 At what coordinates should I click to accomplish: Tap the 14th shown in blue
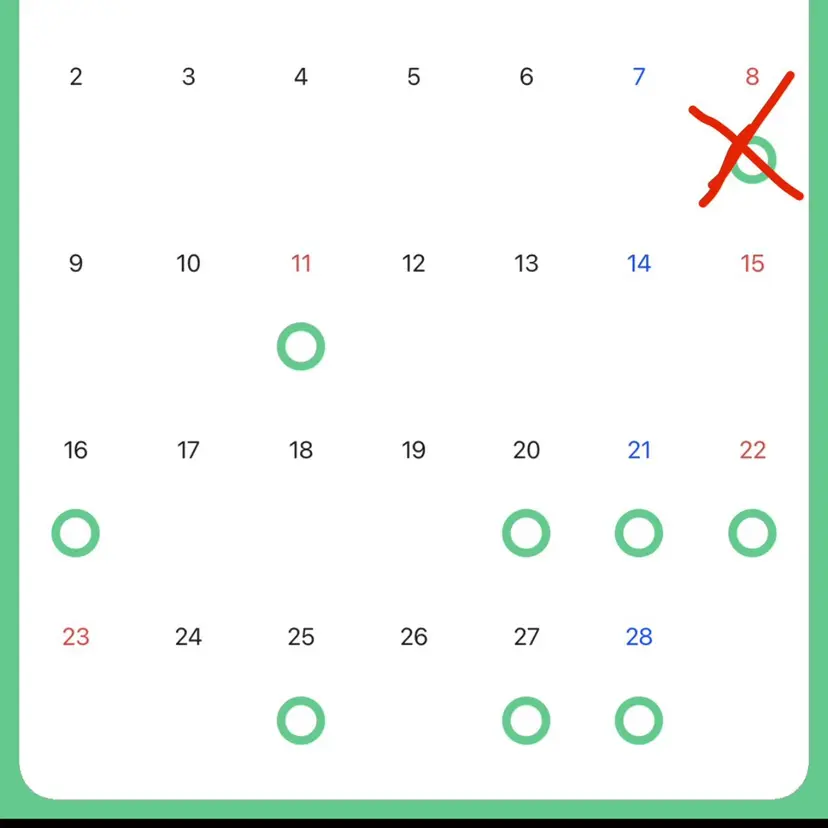(639, 264)
